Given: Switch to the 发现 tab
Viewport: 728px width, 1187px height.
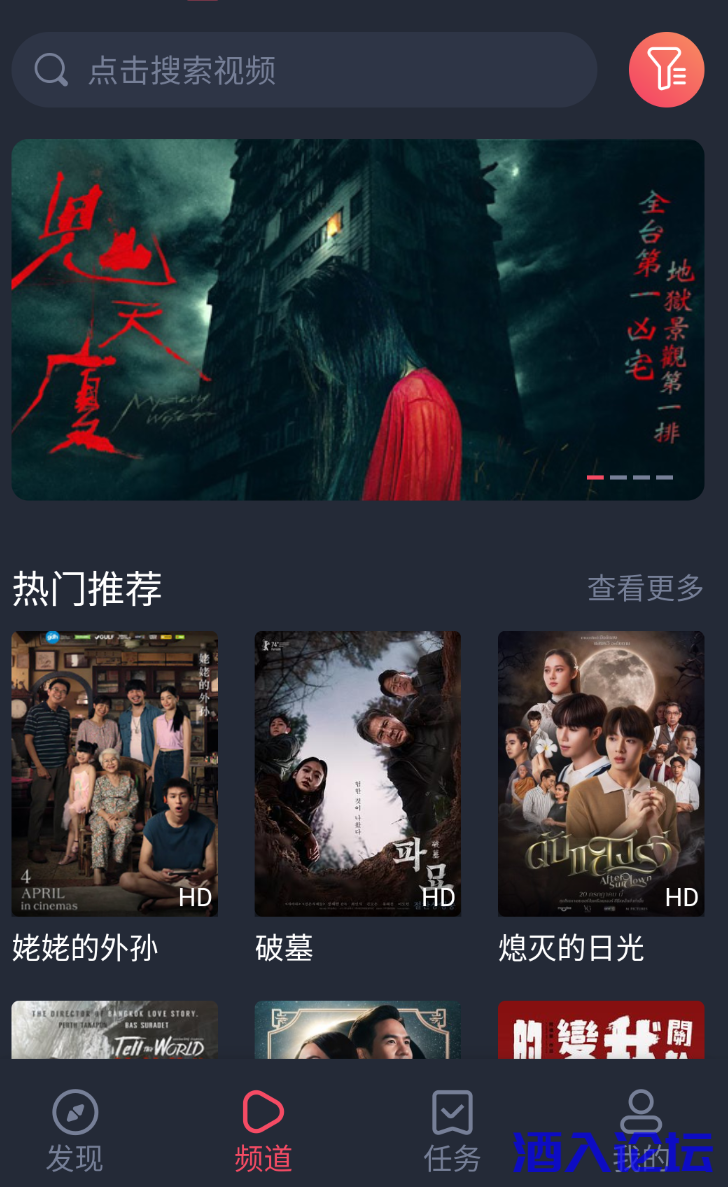Looking at the screenshot, I should point(75,1130).
